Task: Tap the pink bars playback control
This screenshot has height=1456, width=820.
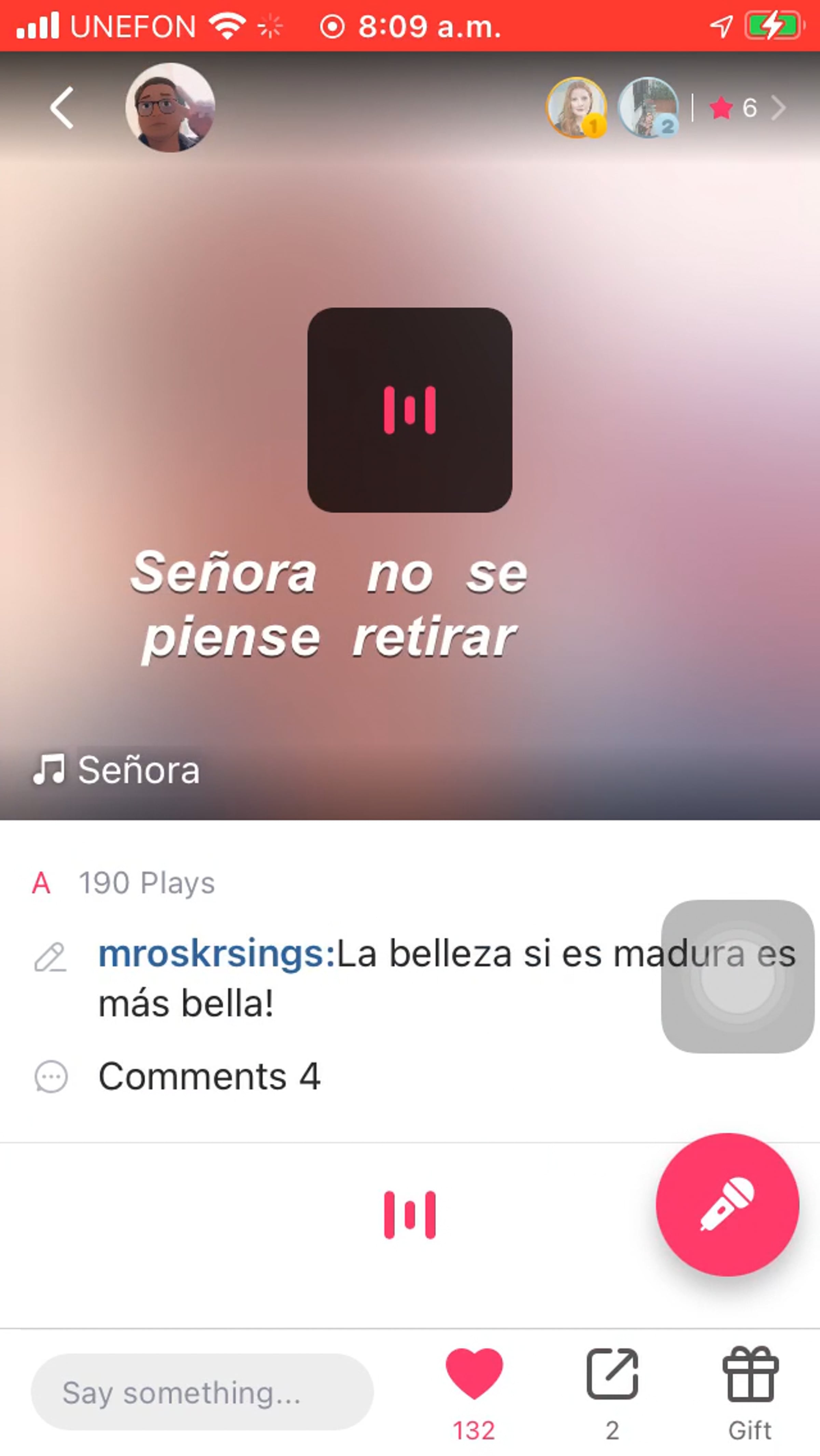Action: [x=410, y=1215]
